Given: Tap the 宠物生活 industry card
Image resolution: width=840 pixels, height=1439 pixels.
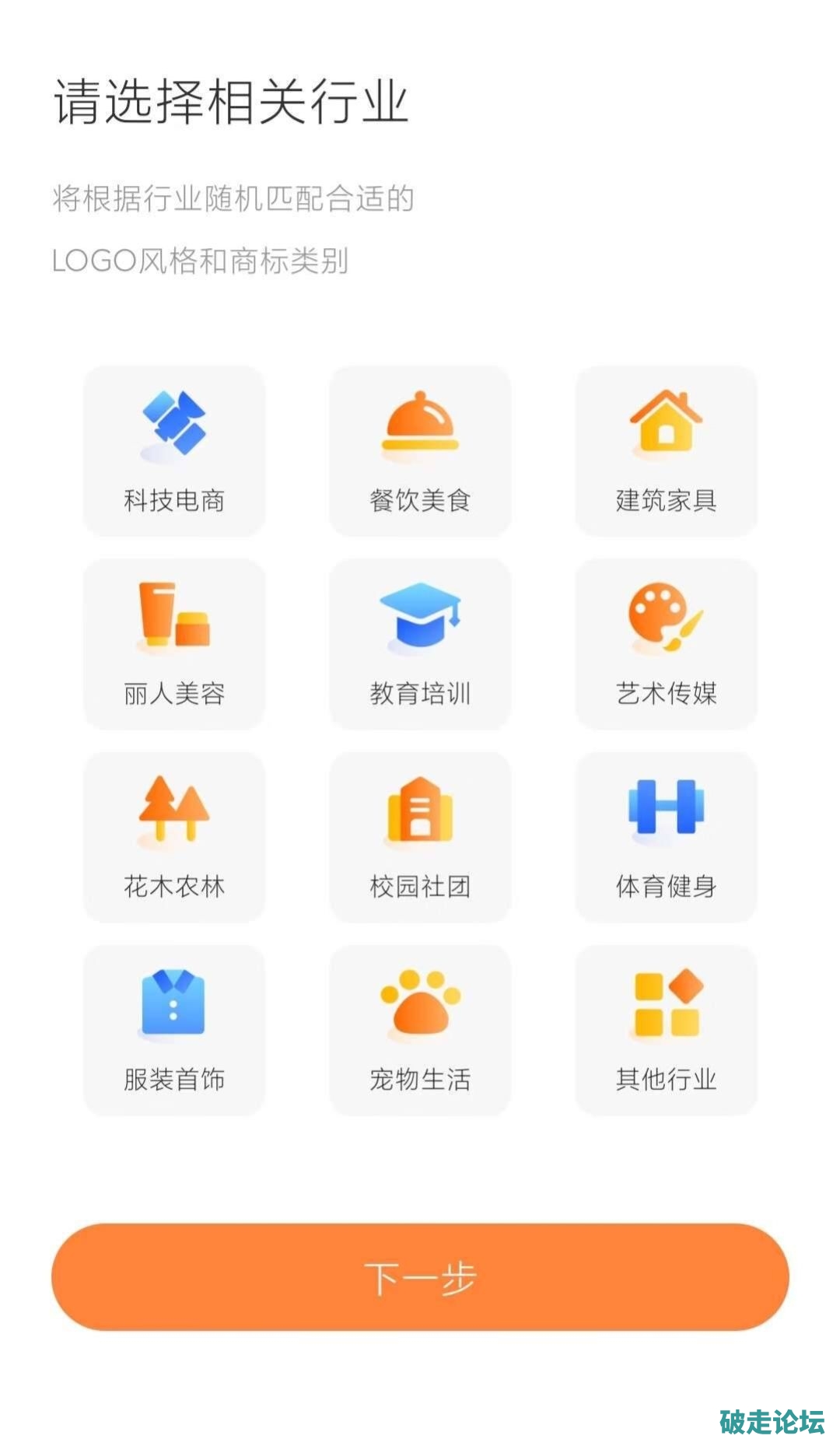Looking at the screenshot, I should [x=420, y=1030].
